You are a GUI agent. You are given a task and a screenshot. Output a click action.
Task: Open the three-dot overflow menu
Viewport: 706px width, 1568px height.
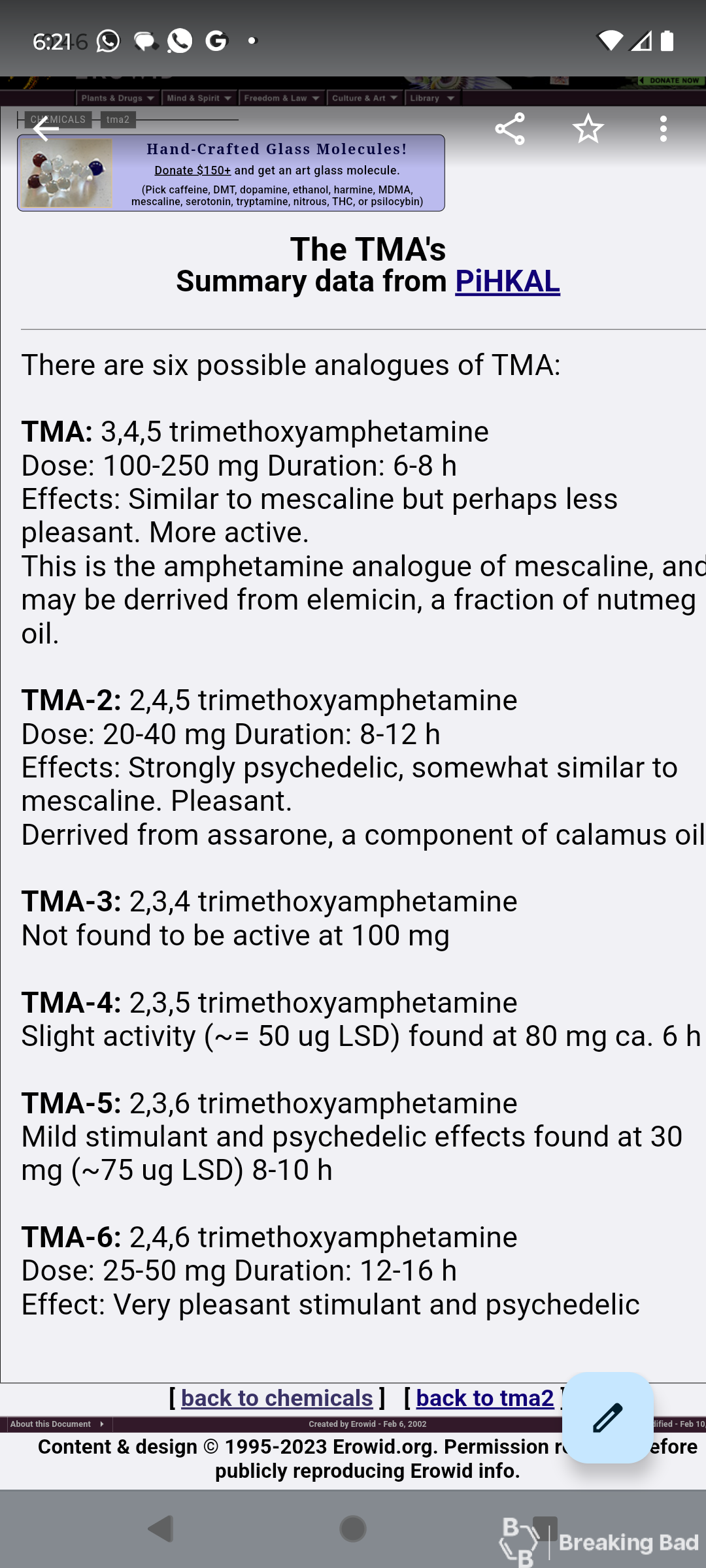pyautogui.click(x=664, y=129)
